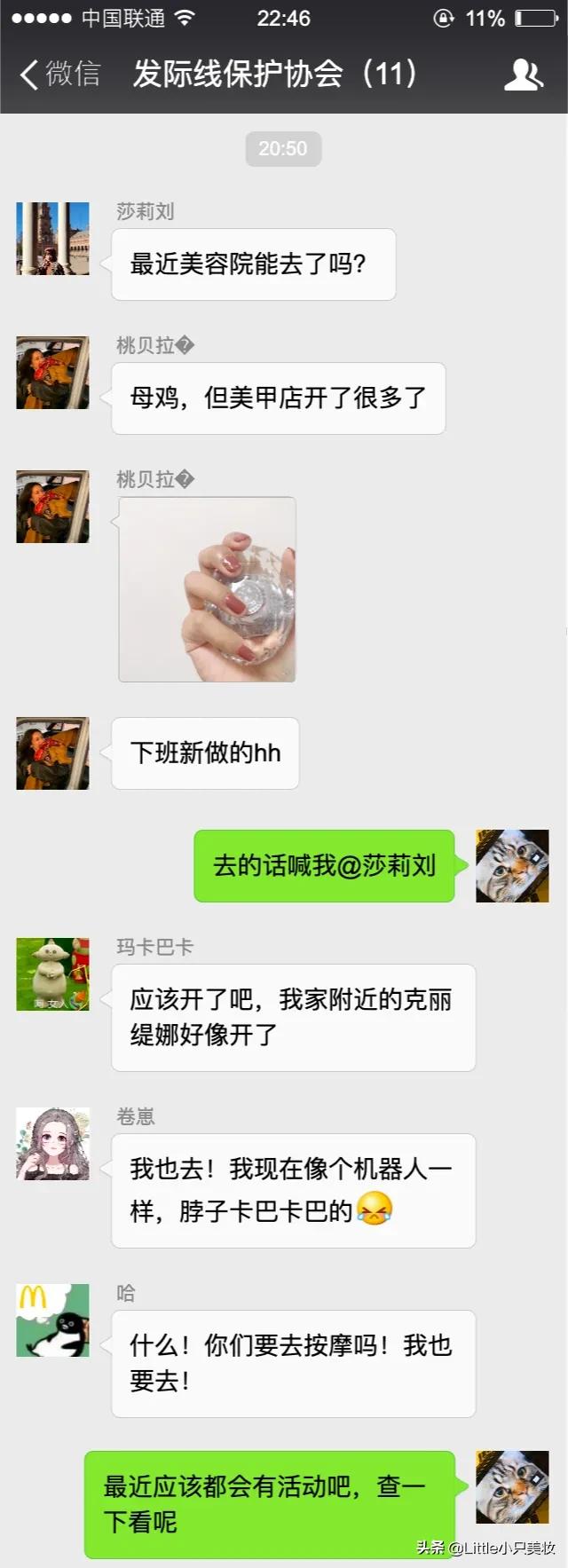View the nail photo sent by 桃贝拉
The height and width of the screenshot is (1568, 568).
pos(207,589)
